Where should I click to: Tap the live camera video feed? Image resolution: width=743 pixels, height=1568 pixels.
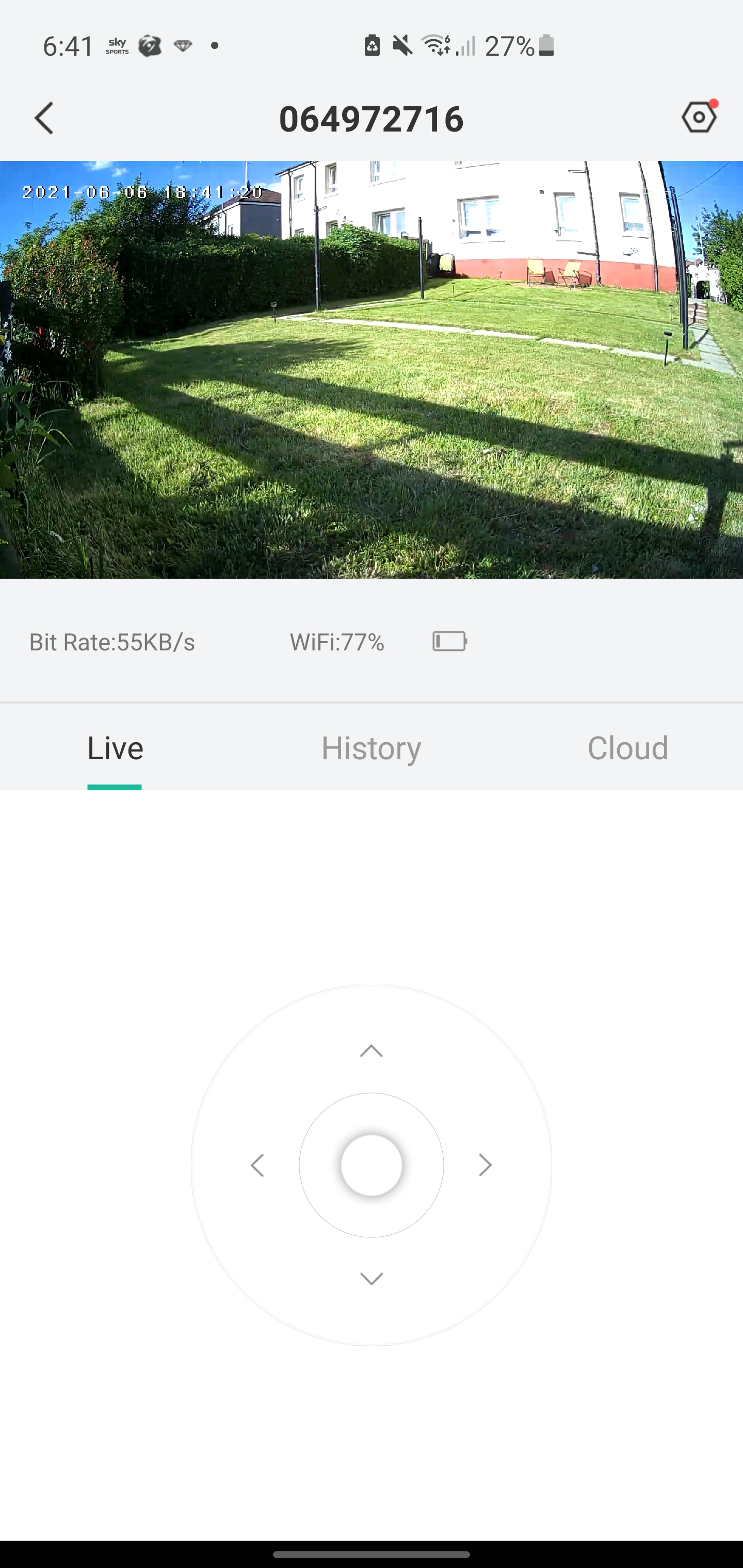(x=372, y=369)
